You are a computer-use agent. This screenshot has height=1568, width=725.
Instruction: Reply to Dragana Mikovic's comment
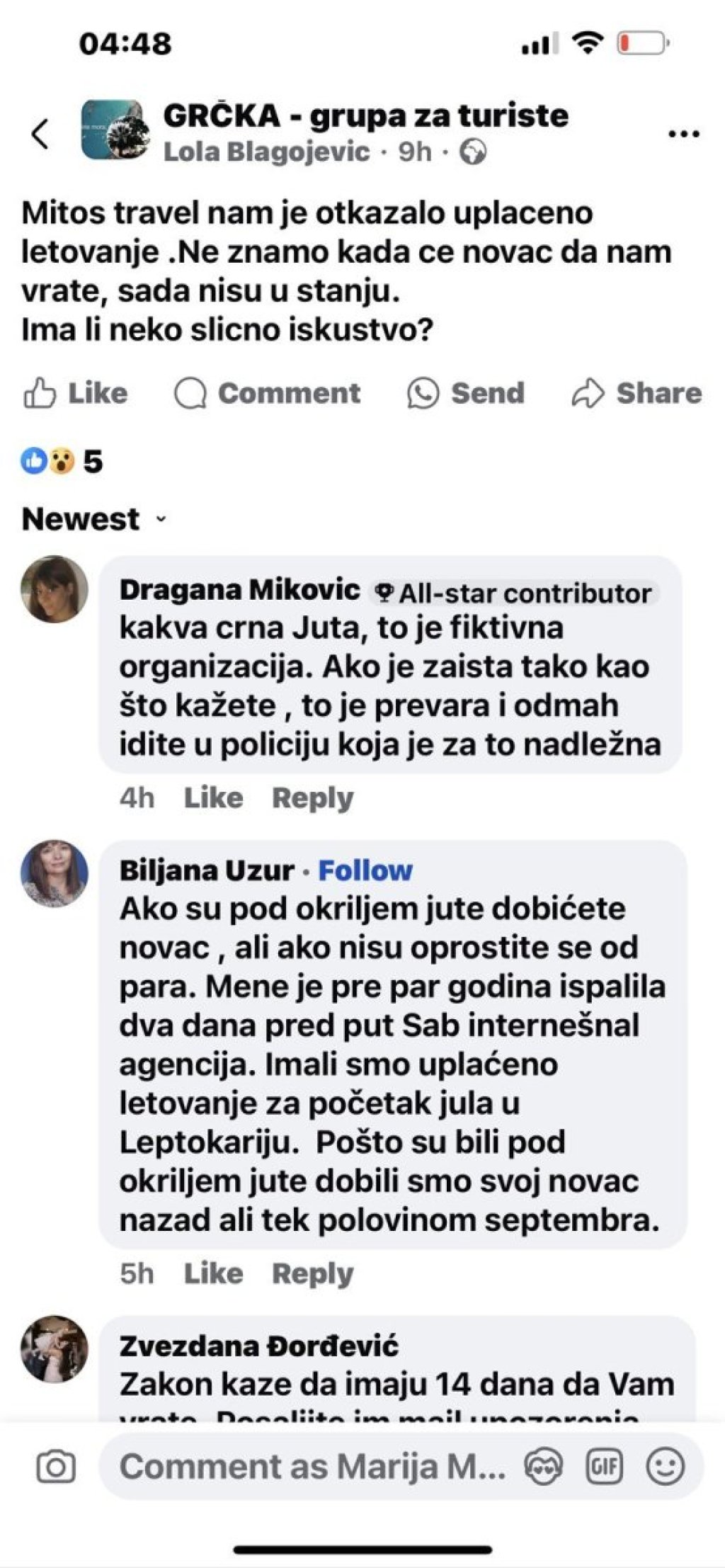tap(312, 797)
